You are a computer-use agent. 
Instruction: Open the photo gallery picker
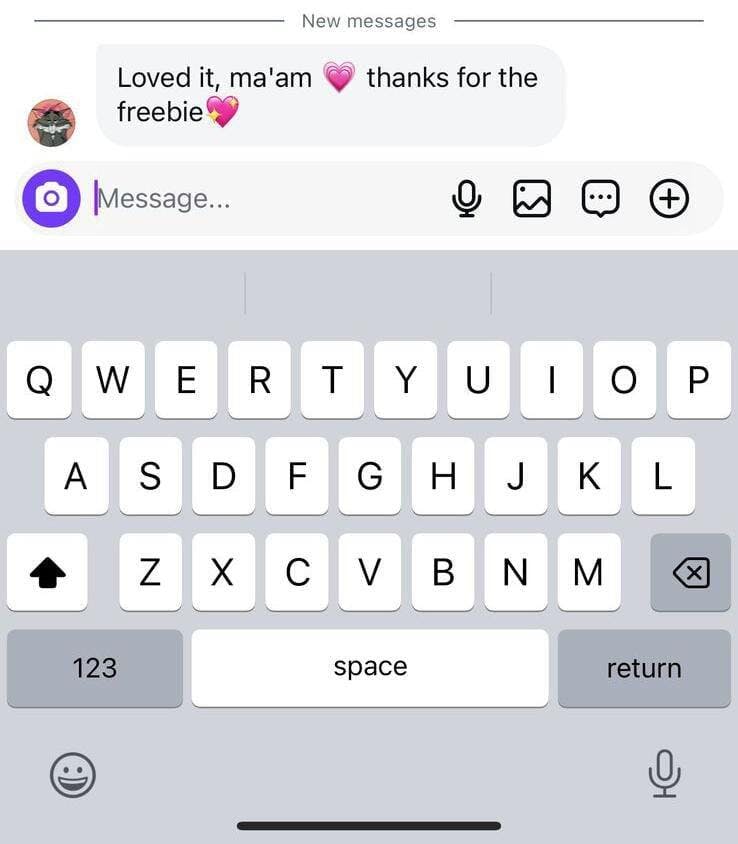coord(532,199)
